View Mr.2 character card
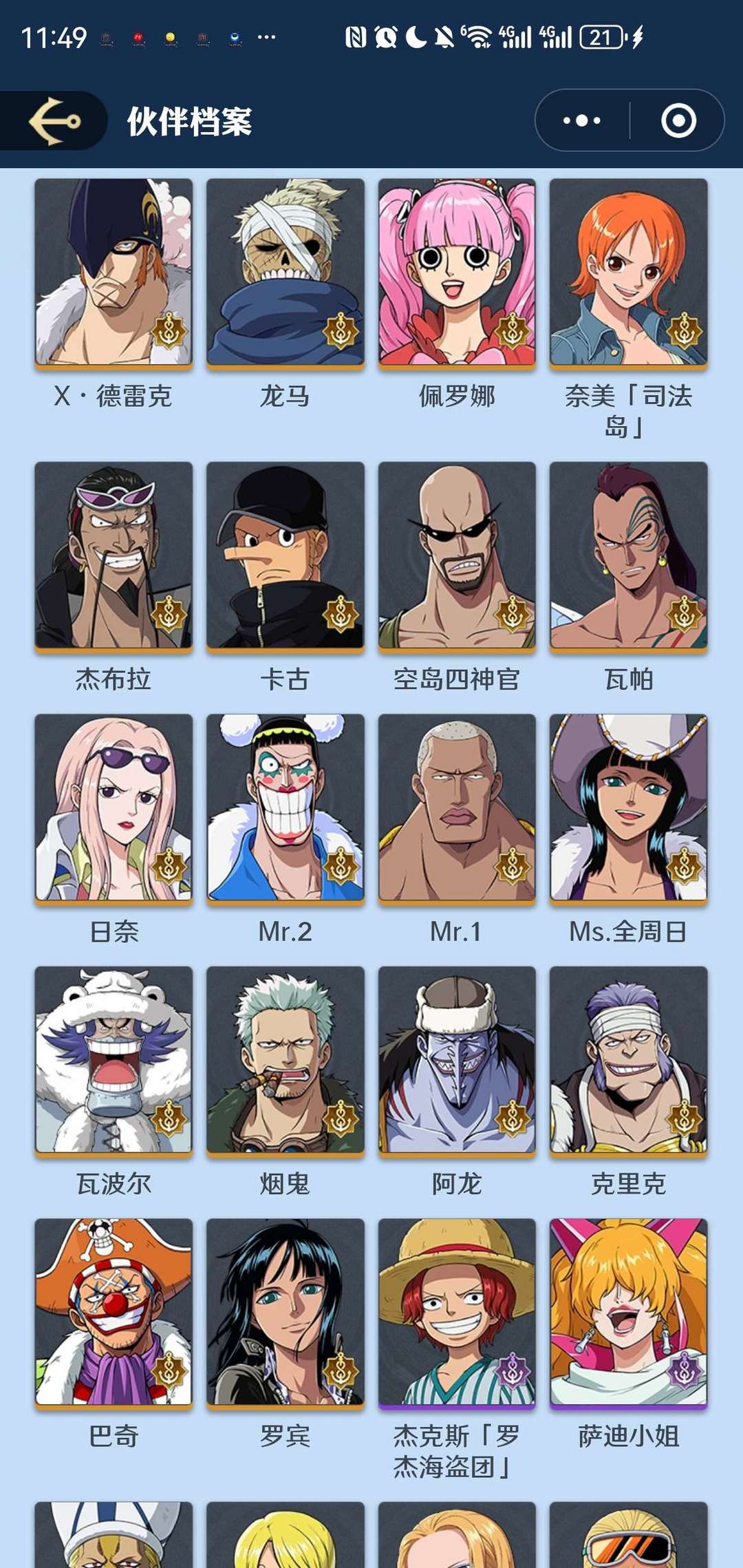Image resolution: width=743 pixels, height=1568 pixels. [x=286, y=807]
